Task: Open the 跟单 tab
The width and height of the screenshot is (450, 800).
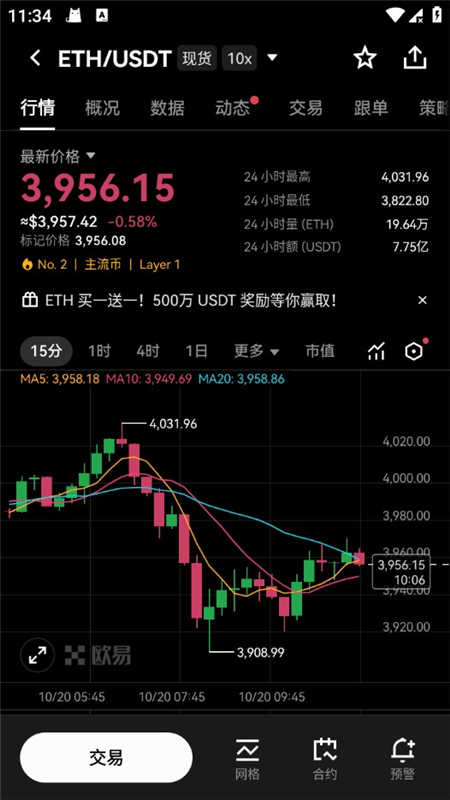Action: pos(371,108)
